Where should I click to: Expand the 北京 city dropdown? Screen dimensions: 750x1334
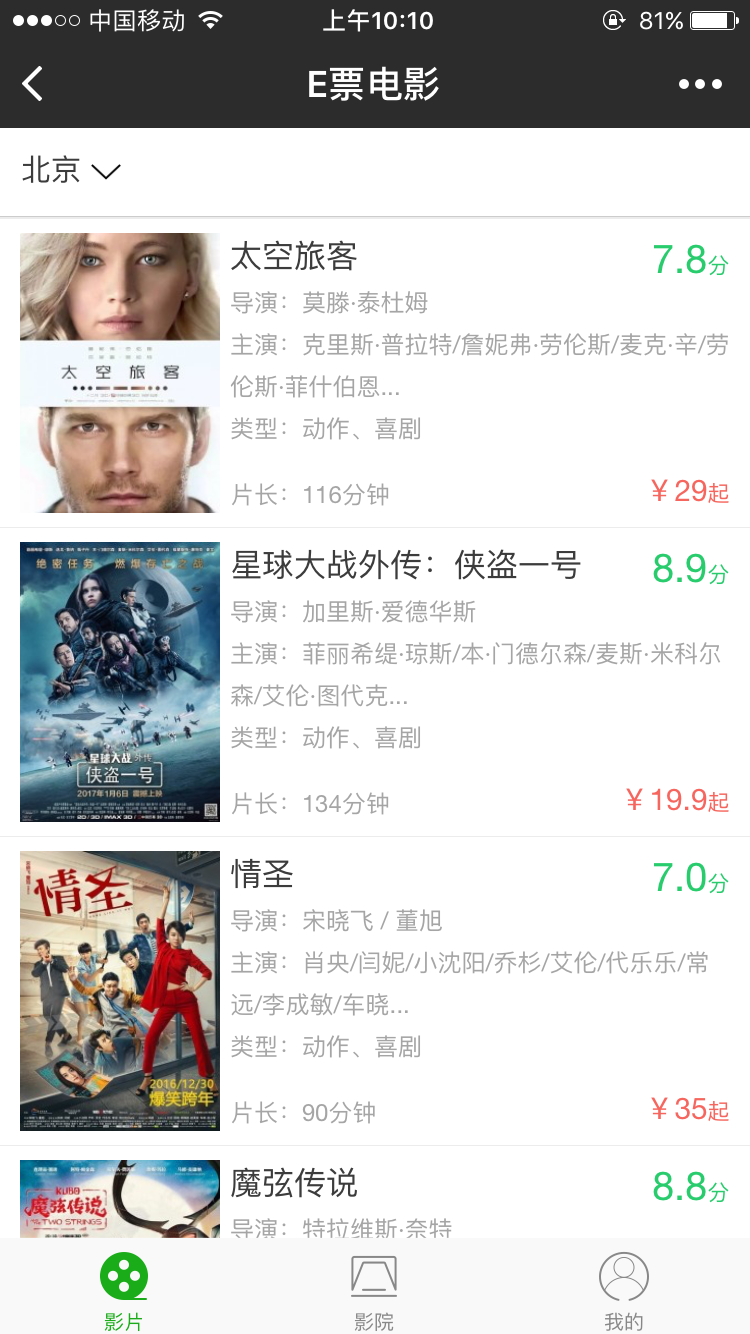coord(71,171)
